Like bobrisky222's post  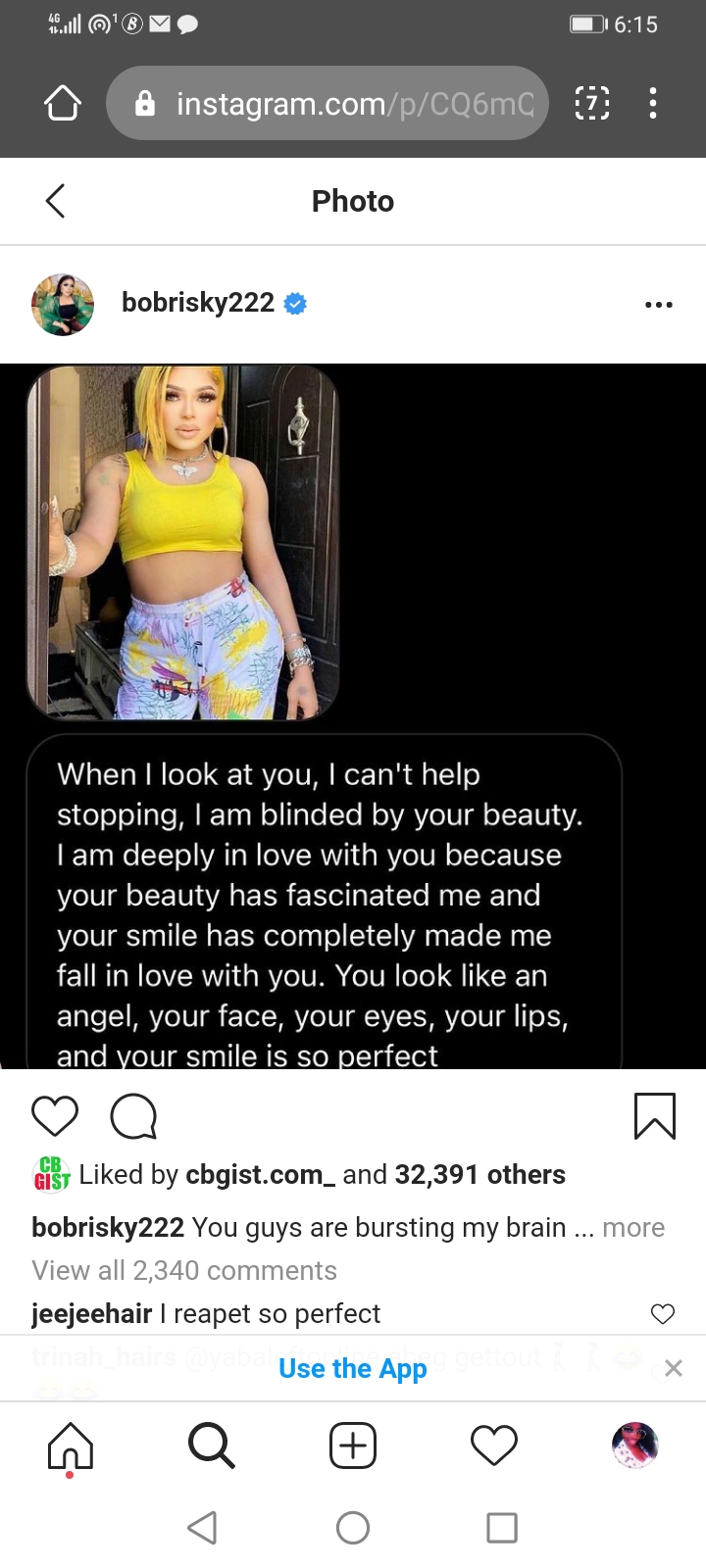pyautogui.click(x=55, y=1116)
